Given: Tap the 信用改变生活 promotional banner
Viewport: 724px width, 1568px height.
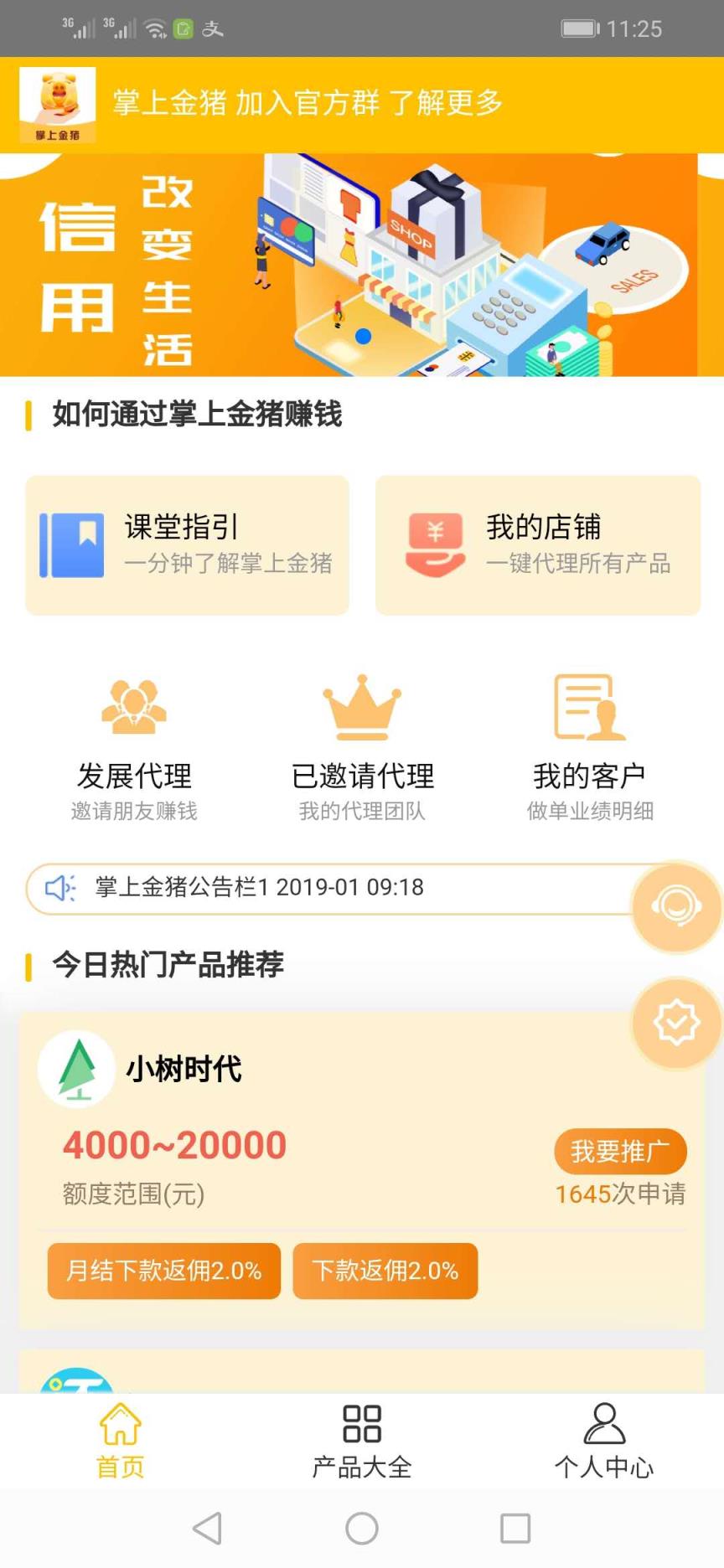Looking at the screenshot, I should click(x=362, y=264).
